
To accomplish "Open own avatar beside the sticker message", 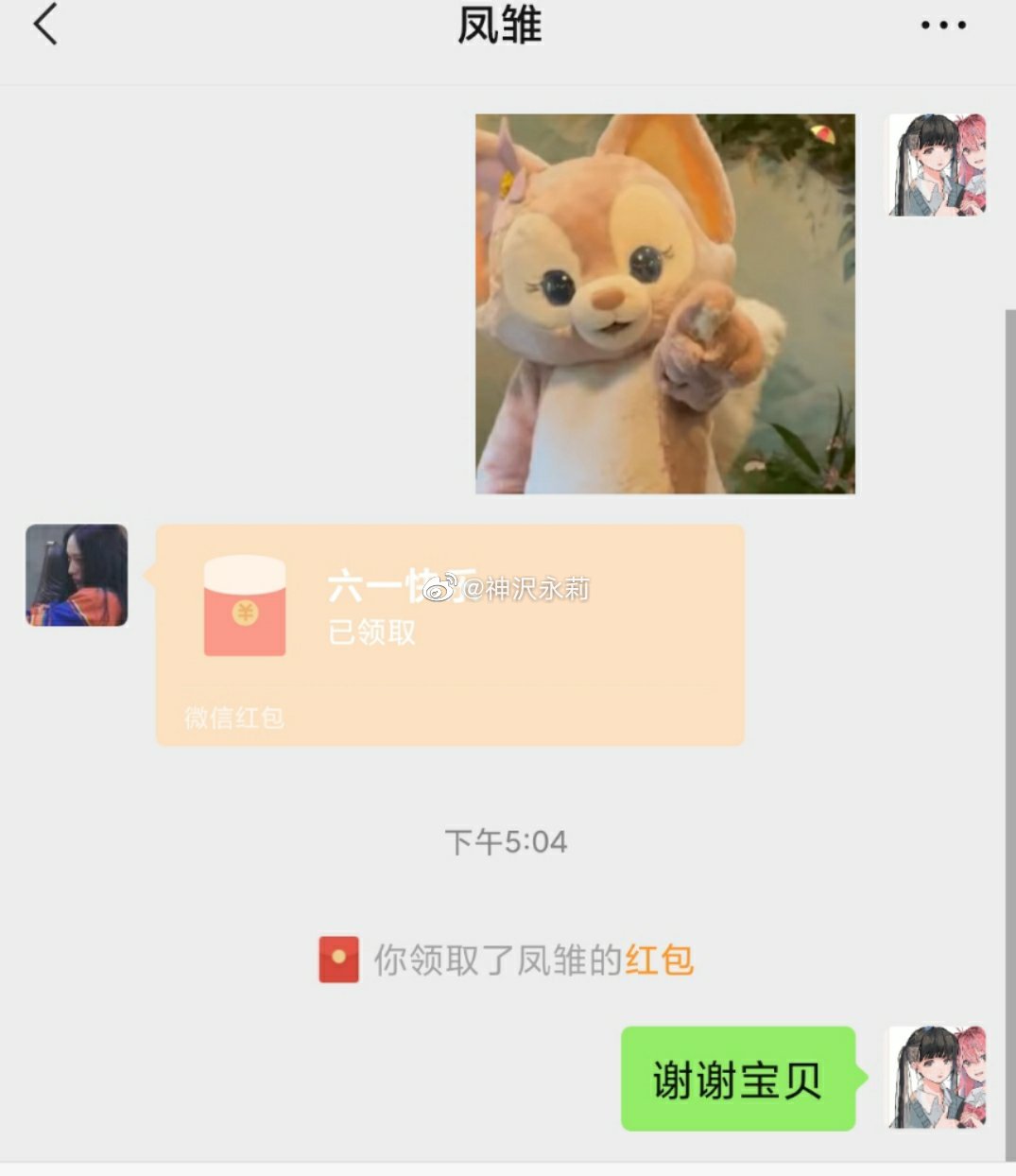I will click(x=936, y=165).
